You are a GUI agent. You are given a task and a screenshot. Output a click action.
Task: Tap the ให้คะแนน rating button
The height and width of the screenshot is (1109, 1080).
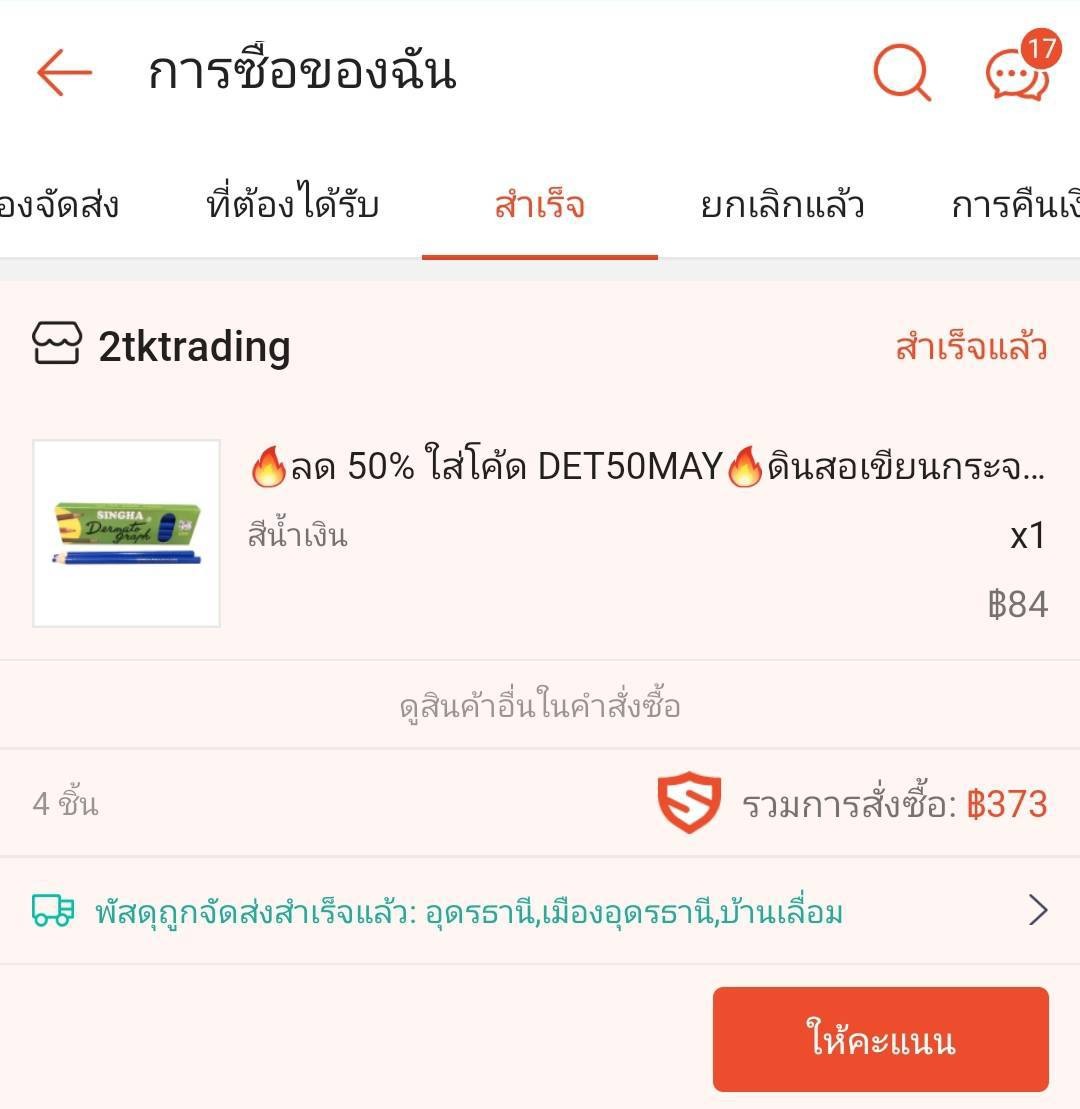(880, 1040)
